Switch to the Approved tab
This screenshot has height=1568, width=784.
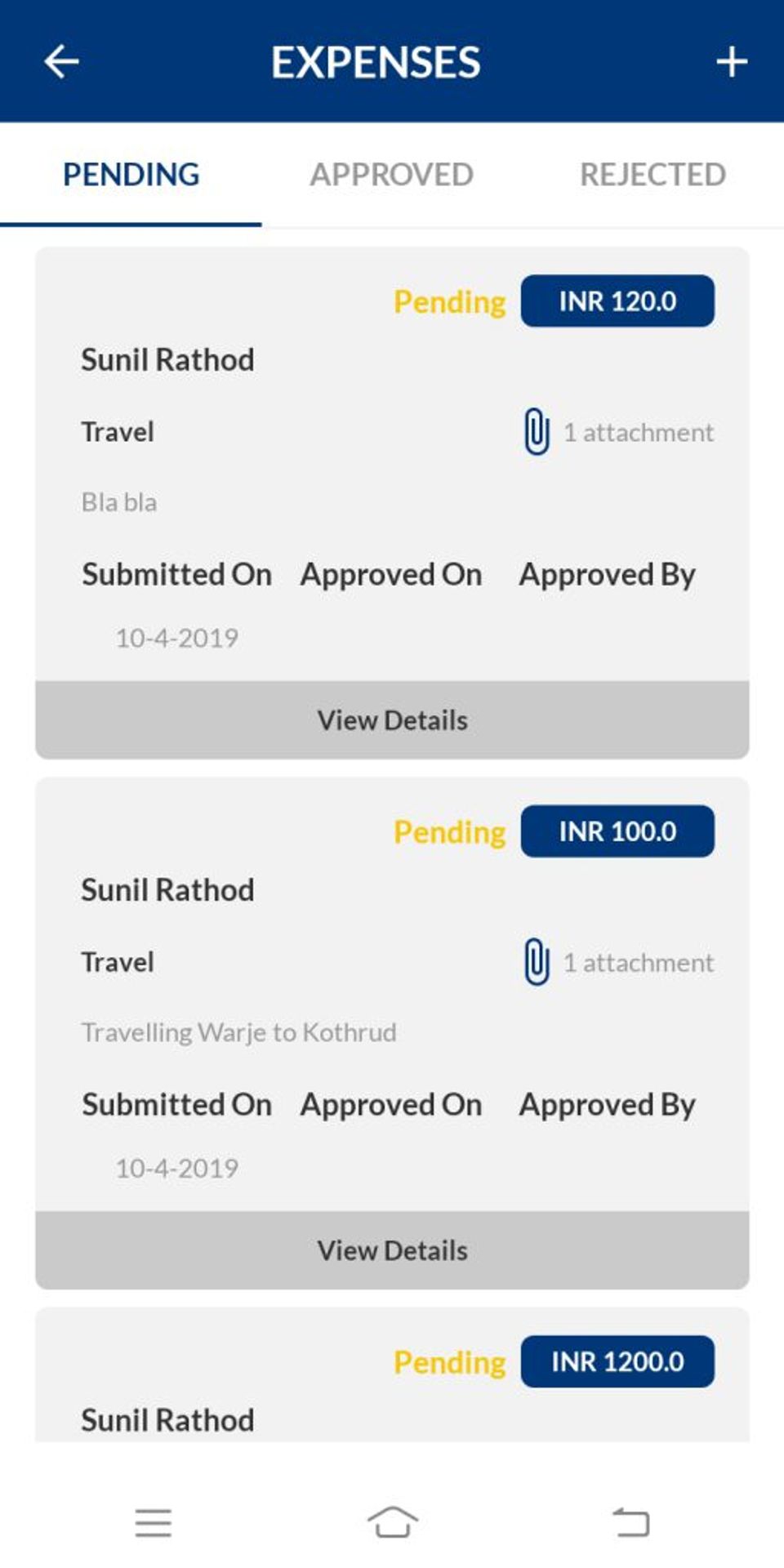392,175
